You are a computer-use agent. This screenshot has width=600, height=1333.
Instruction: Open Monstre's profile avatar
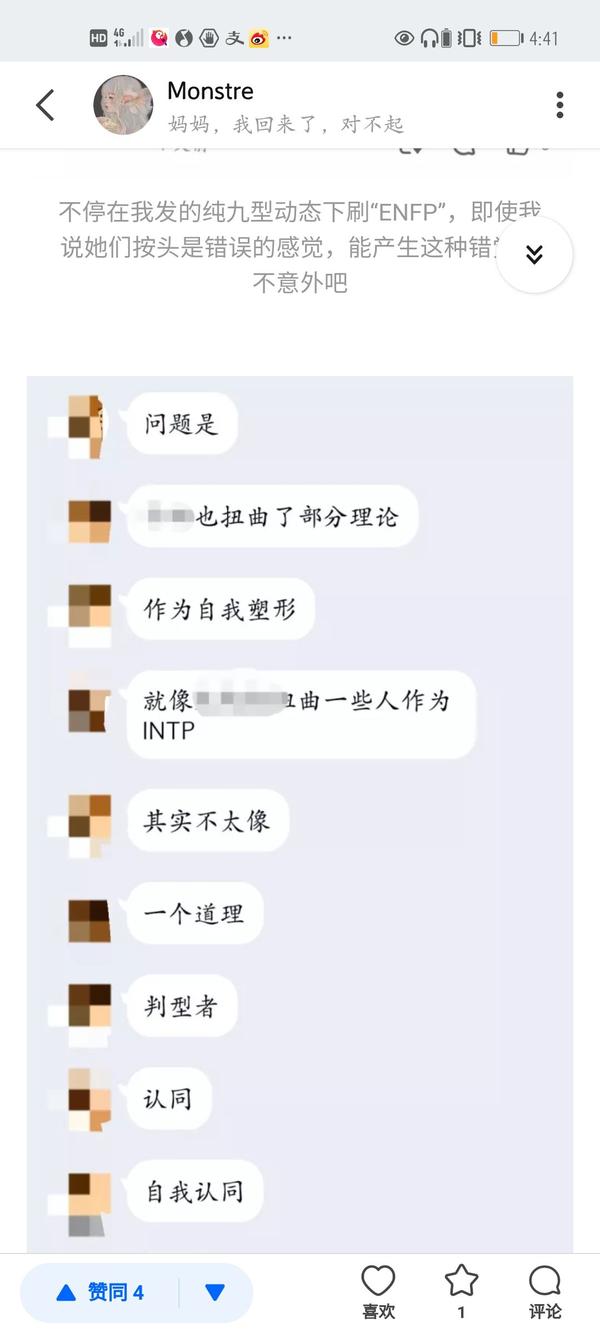[123, 105]
